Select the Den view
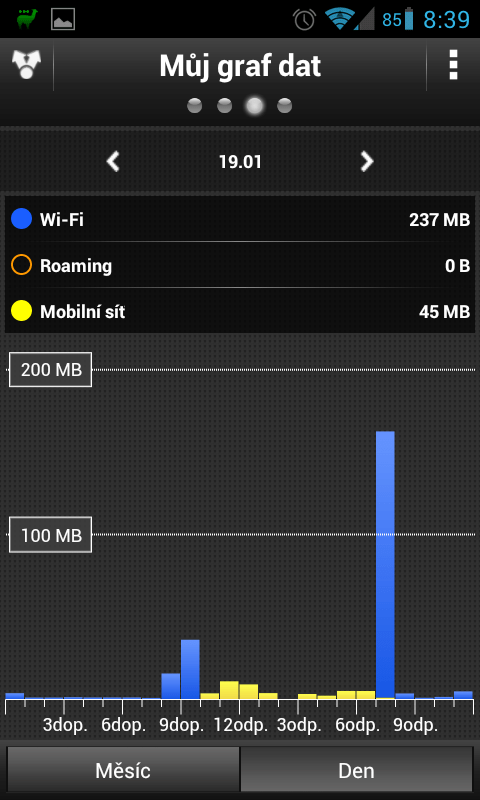The width and height of the screenshot is (480, 800). pyautogui.click(x=357, y=770)
